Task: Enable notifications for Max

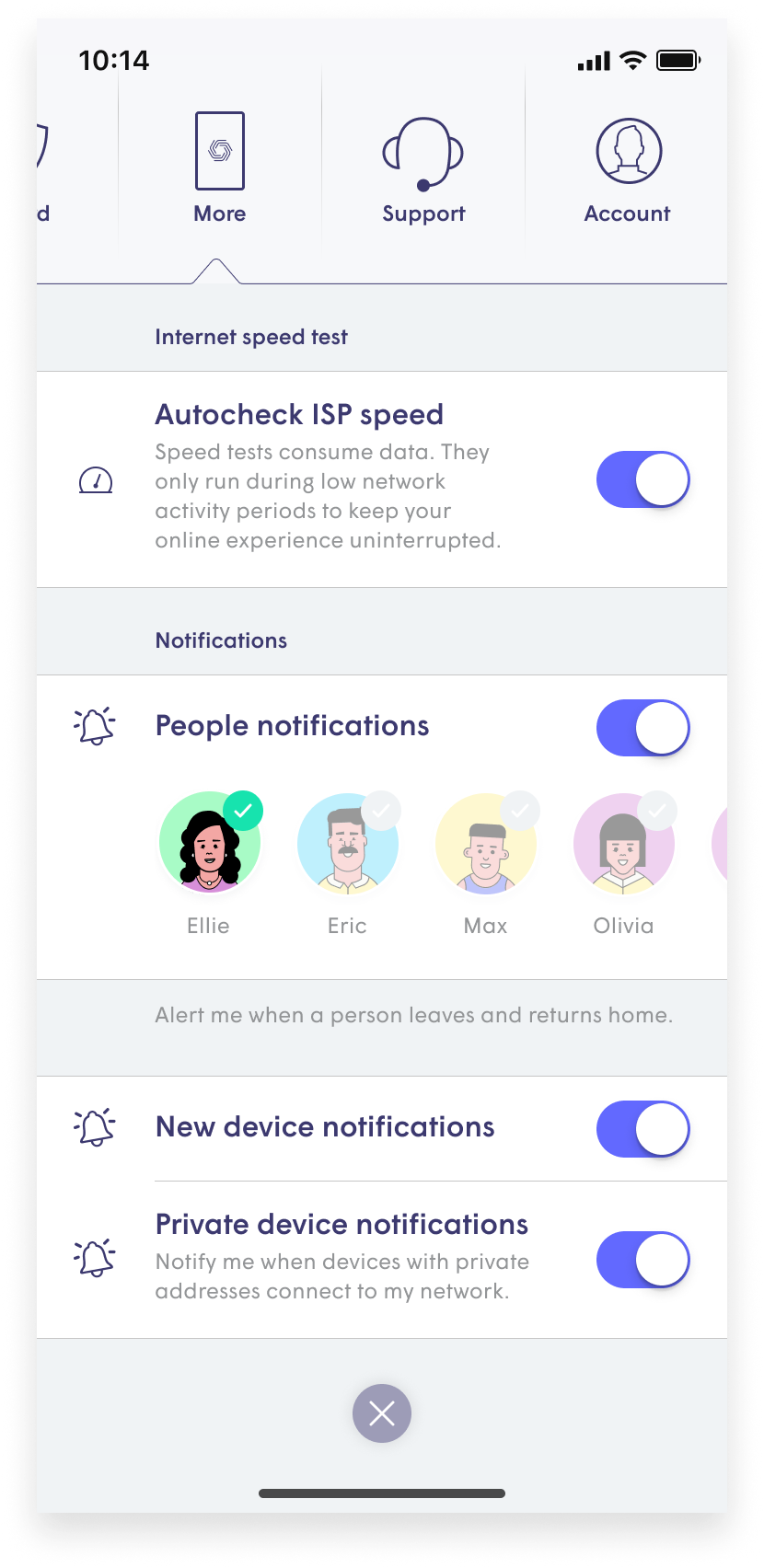Action: (x=486, y=843)
